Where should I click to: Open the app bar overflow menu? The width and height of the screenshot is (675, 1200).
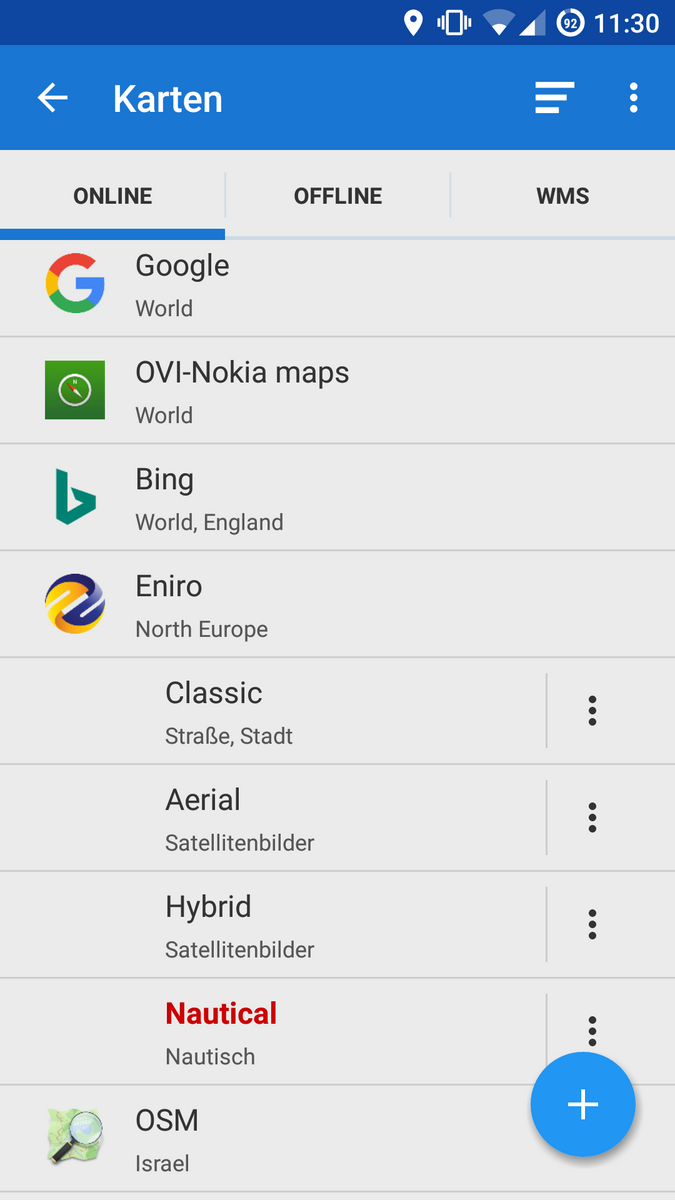click(x=633, y=98)
